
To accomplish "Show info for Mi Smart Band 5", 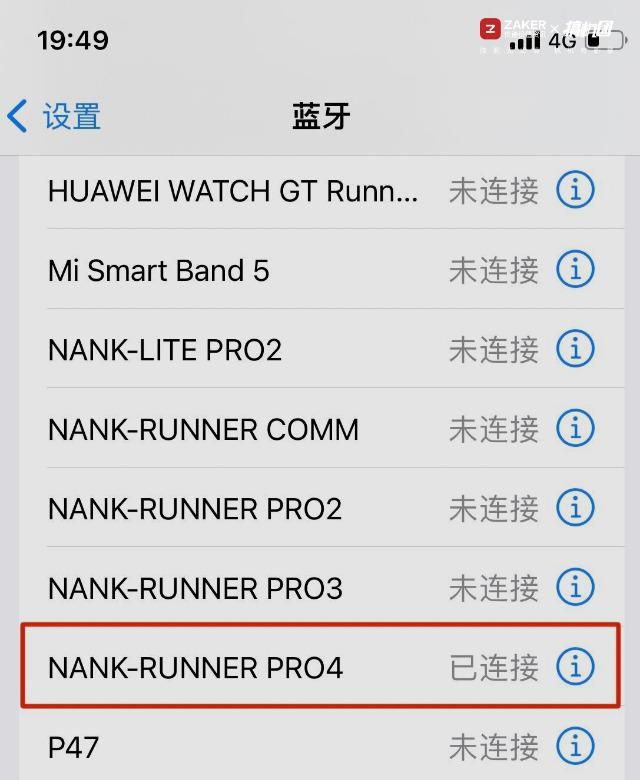I will click(x=575, y=270).
